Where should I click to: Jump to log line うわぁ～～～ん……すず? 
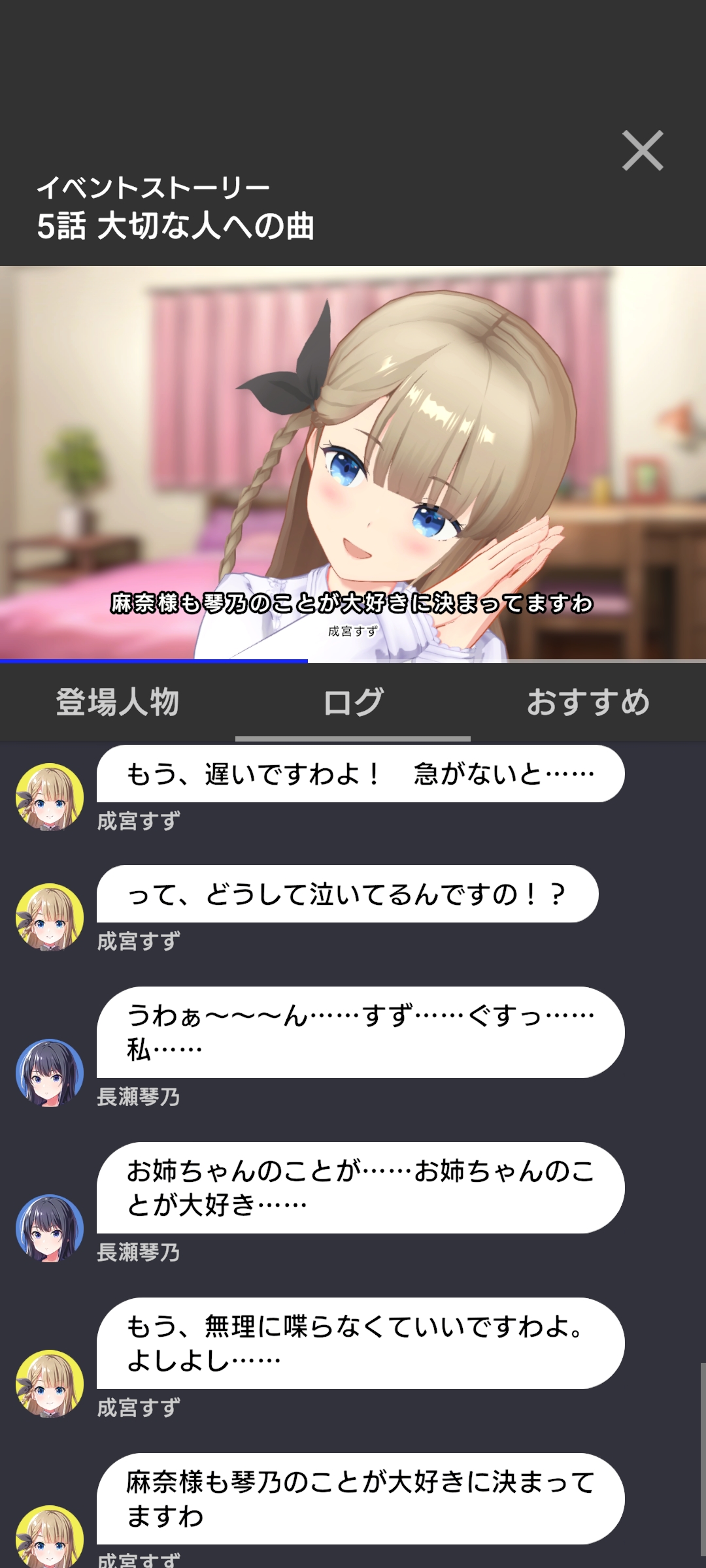360,1032
